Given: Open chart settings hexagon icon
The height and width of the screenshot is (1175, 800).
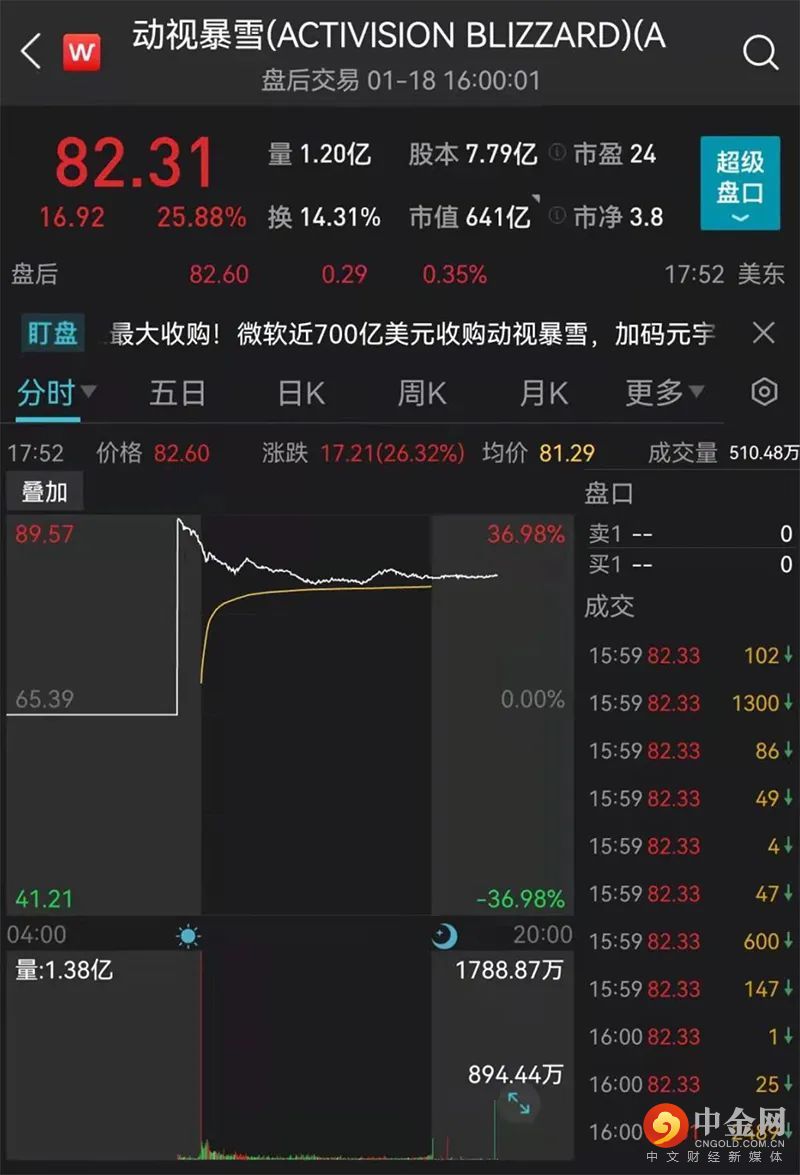Looking at the screenshot, I should tap(764, 392).
